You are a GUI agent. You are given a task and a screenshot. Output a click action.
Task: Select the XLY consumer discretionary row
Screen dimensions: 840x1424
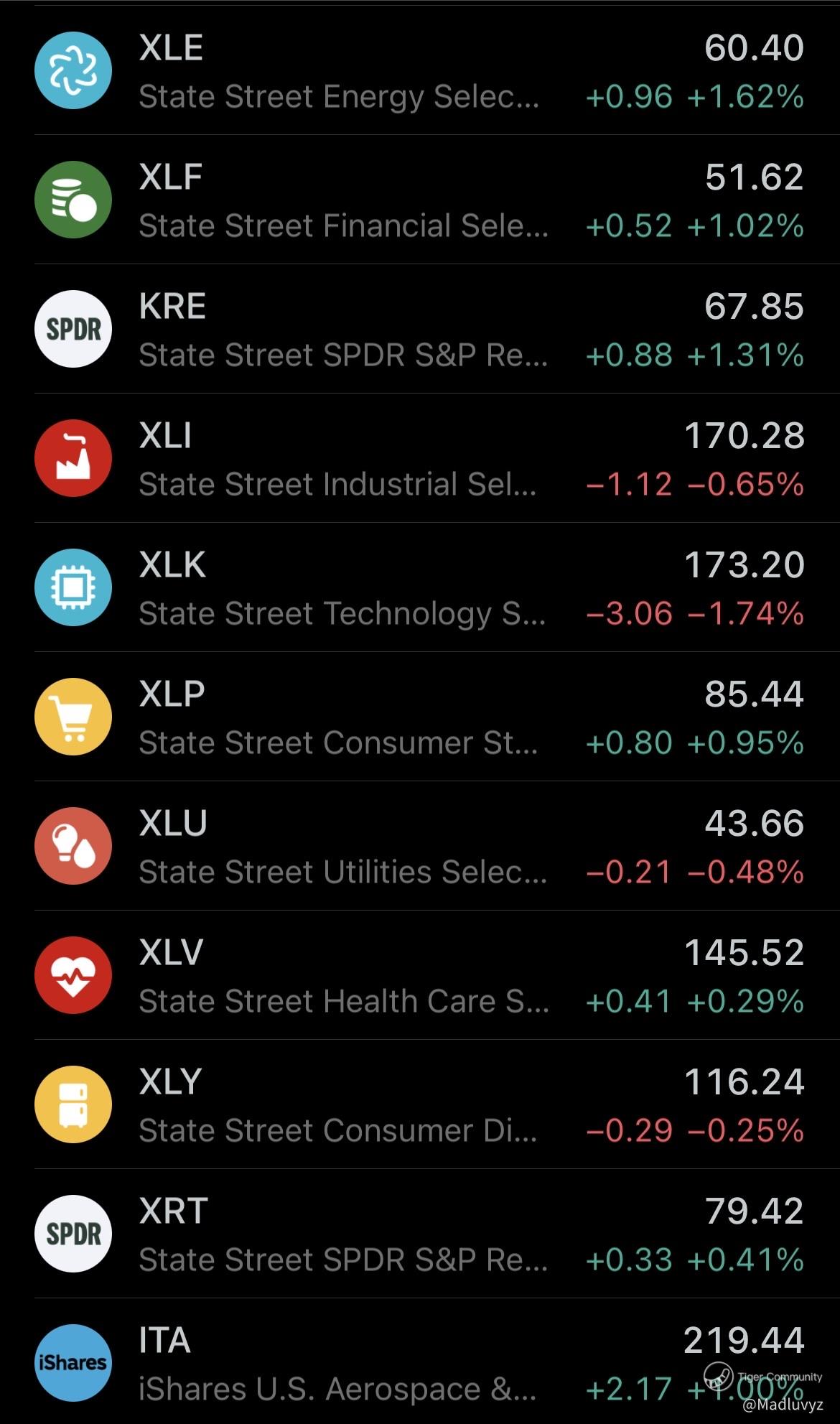[420, 1104]
